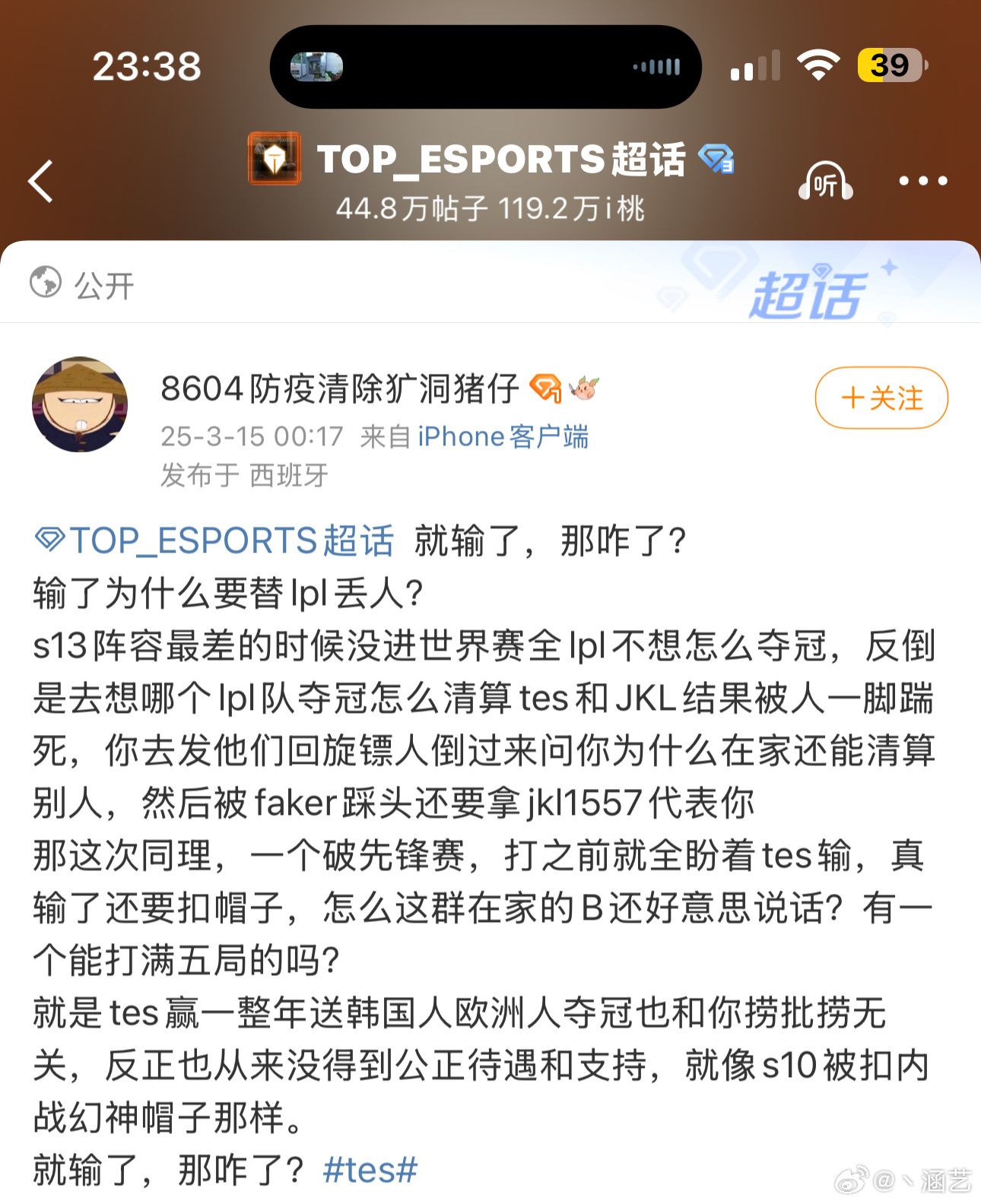Screen dimensions: 981x1204
Task: Open the iPhone客户端 source link
Action: point(503,436)
